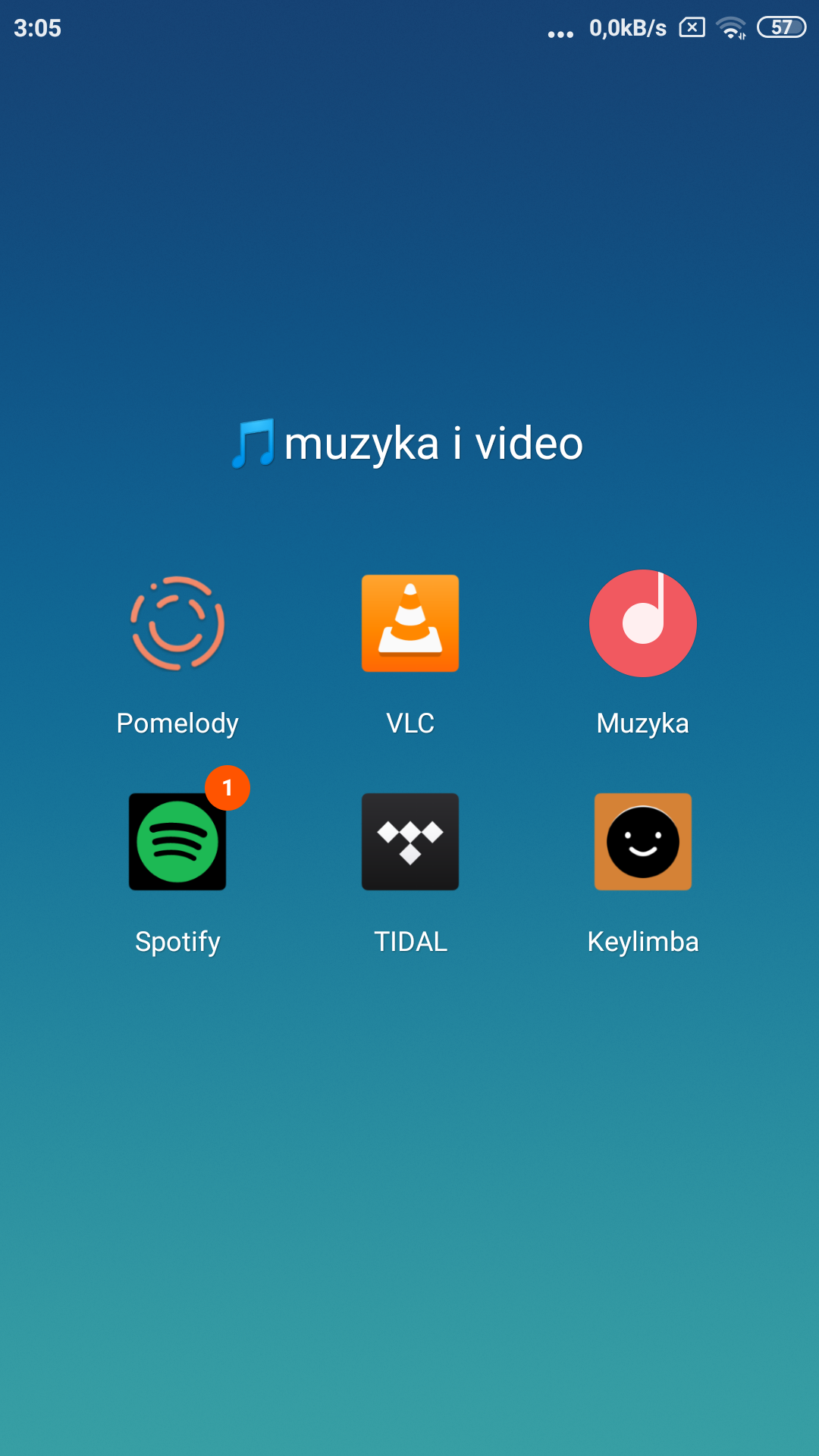819x1456 pixels.
Task: Open the Pomelody app
Action: (x=177, y=623)
